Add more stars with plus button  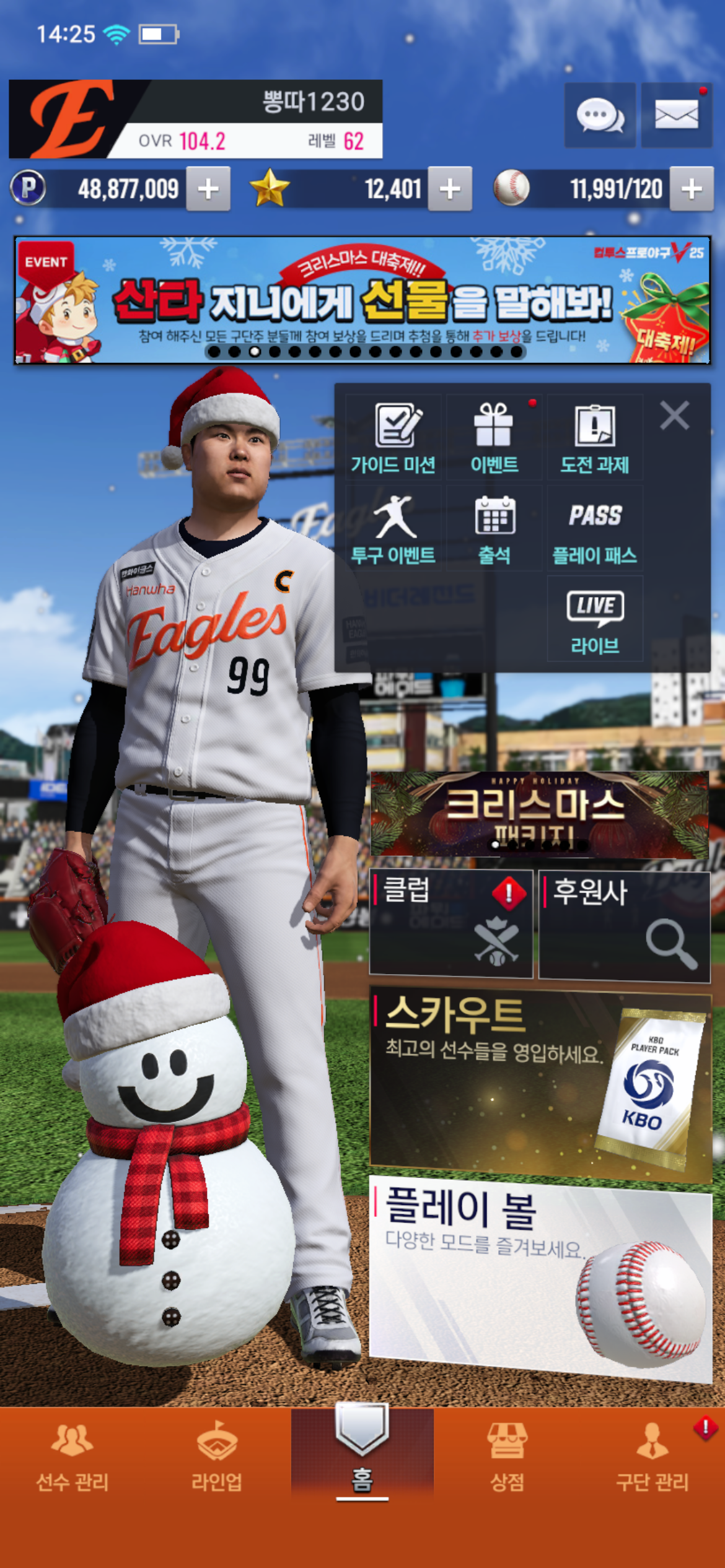[x=450, y=189]
